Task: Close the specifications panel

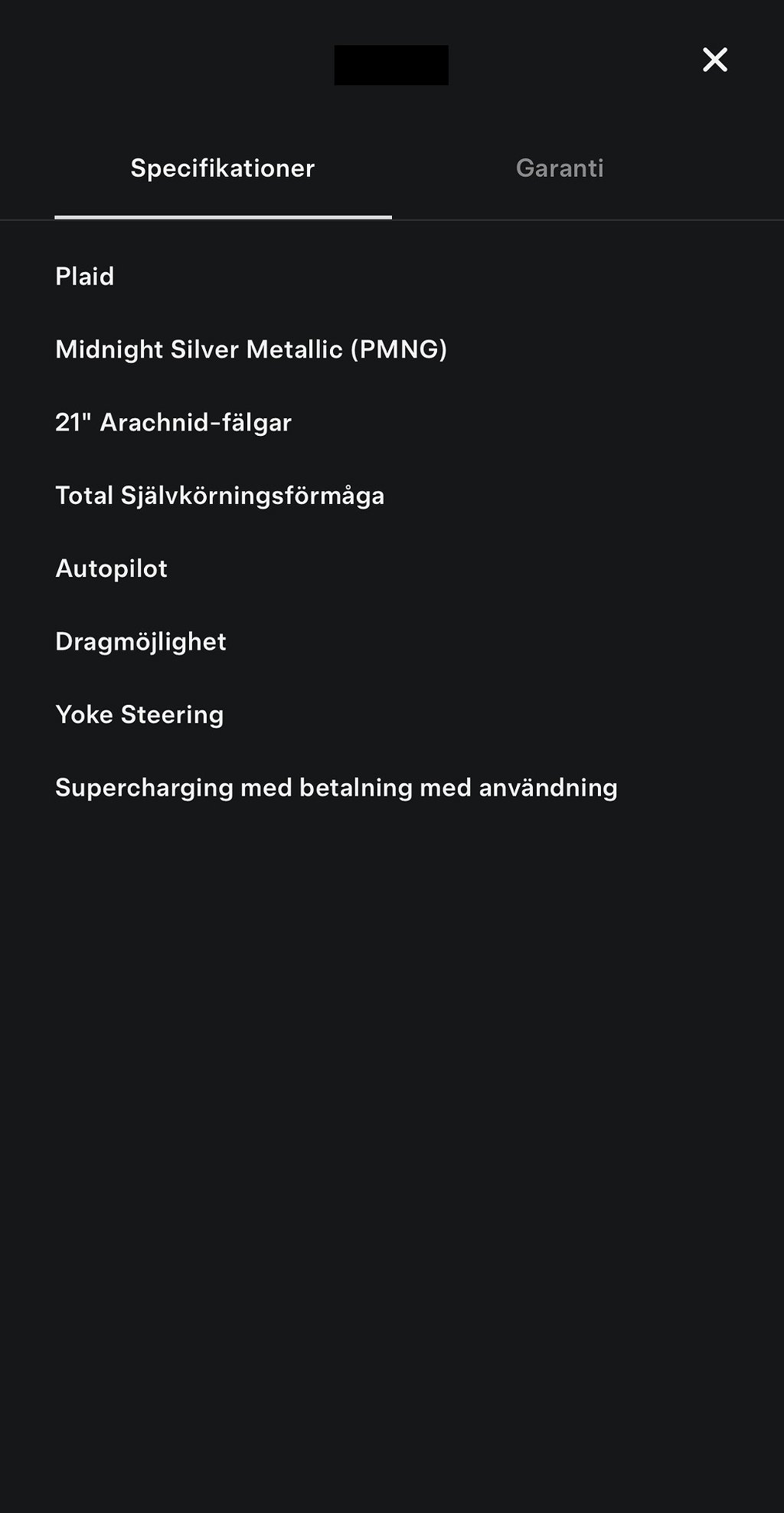Action: point(714,60)
